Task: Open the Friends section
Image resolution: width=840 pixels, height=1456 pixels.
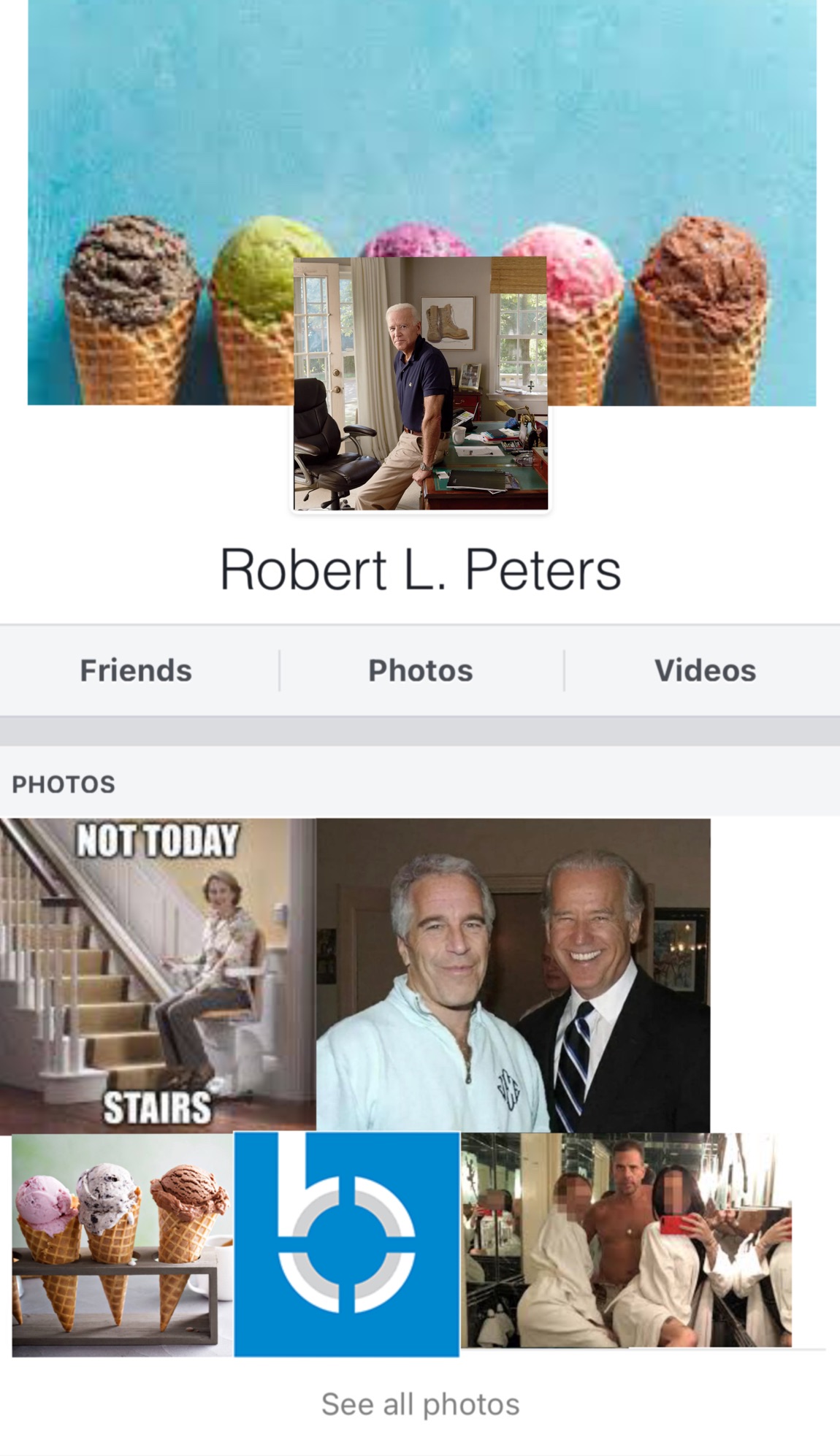Action: [136, 670]
